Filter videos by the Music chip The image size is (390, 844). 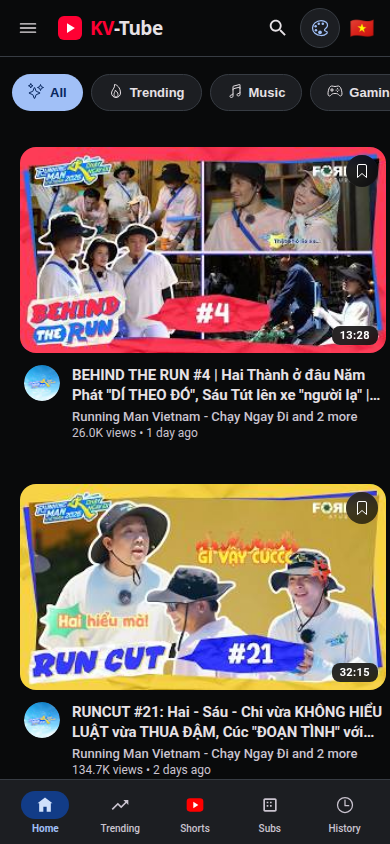pyautogui.click(x=256, y=93)
